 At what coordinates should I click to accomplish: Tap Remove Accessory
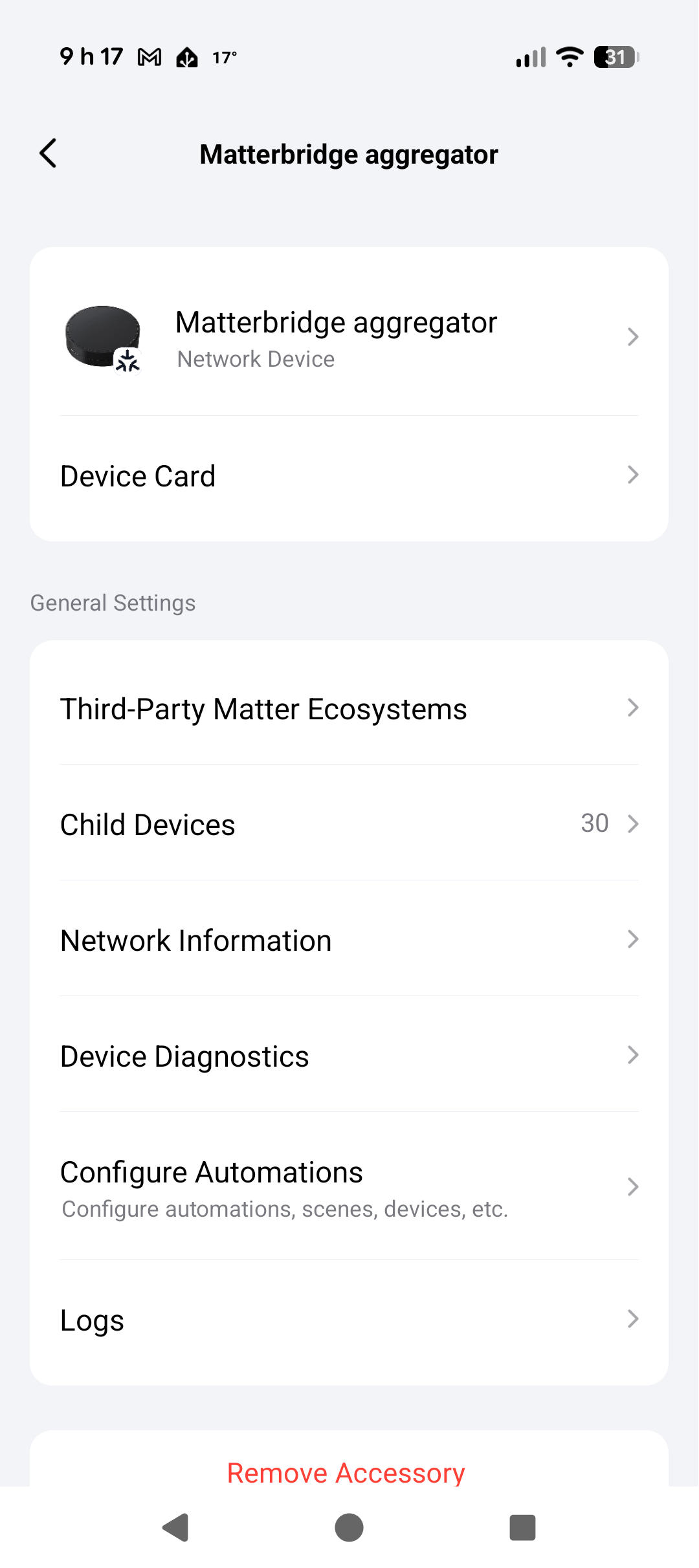coord(346,1471)
